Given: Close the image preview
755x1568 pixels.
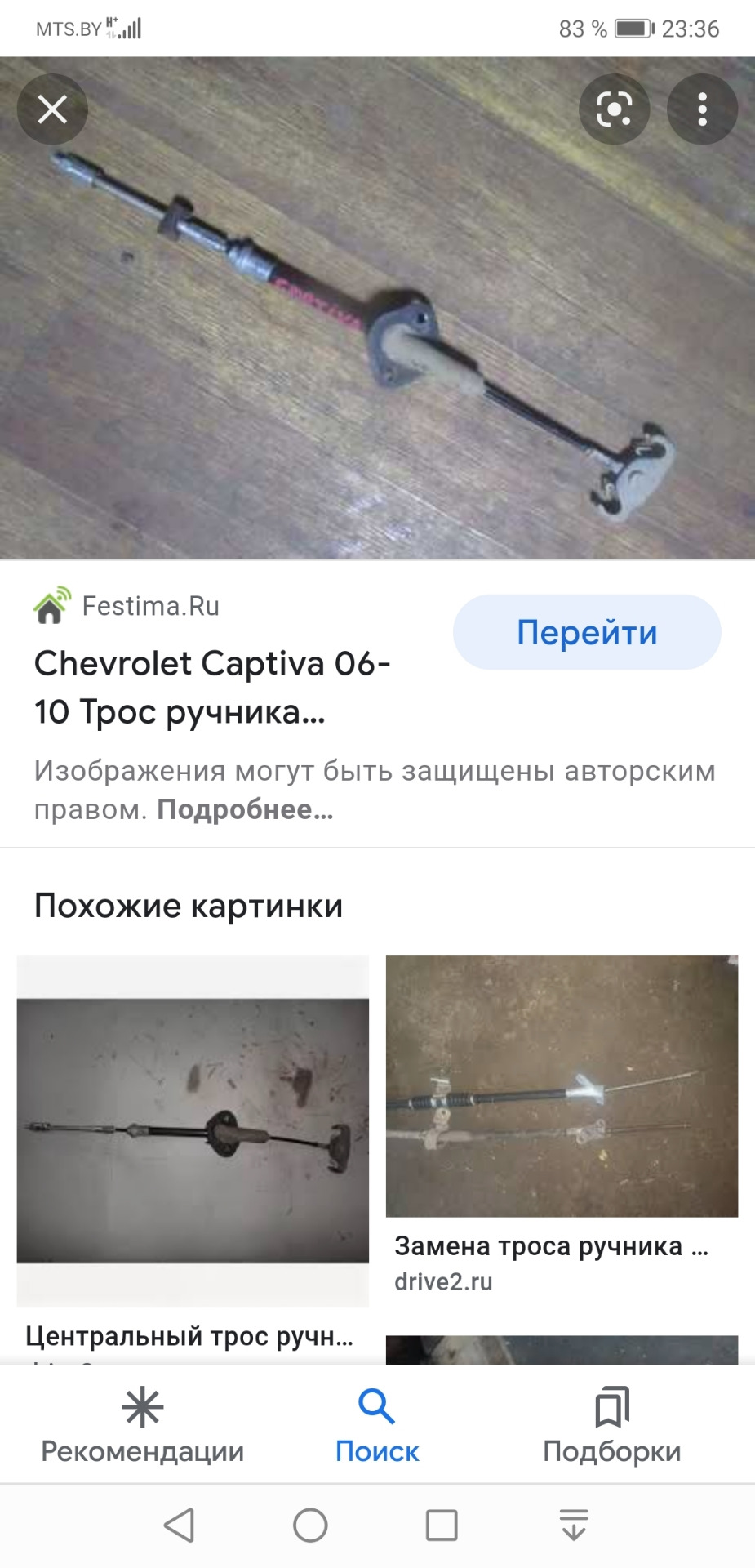Looking at the screenshot, I should click(52, 109).
